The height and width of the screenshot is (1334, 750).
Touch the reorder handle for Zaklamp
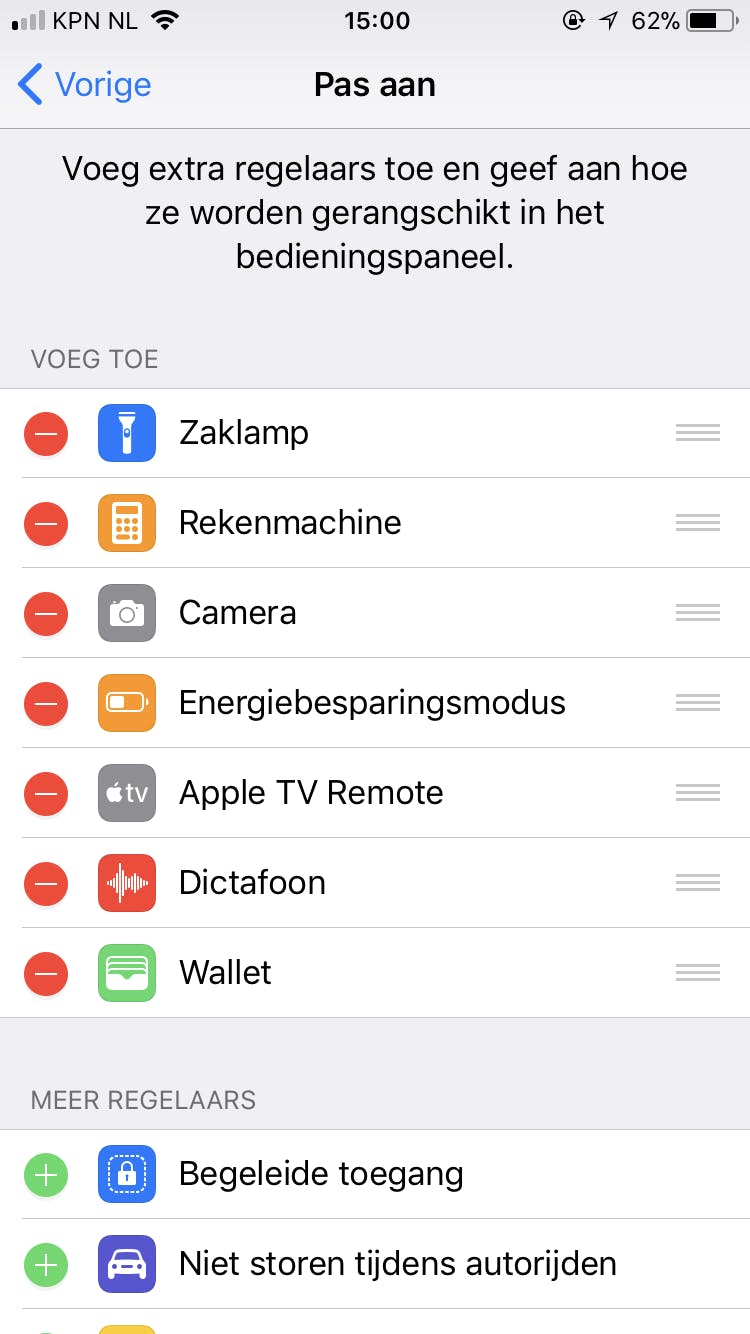(697, 433)
